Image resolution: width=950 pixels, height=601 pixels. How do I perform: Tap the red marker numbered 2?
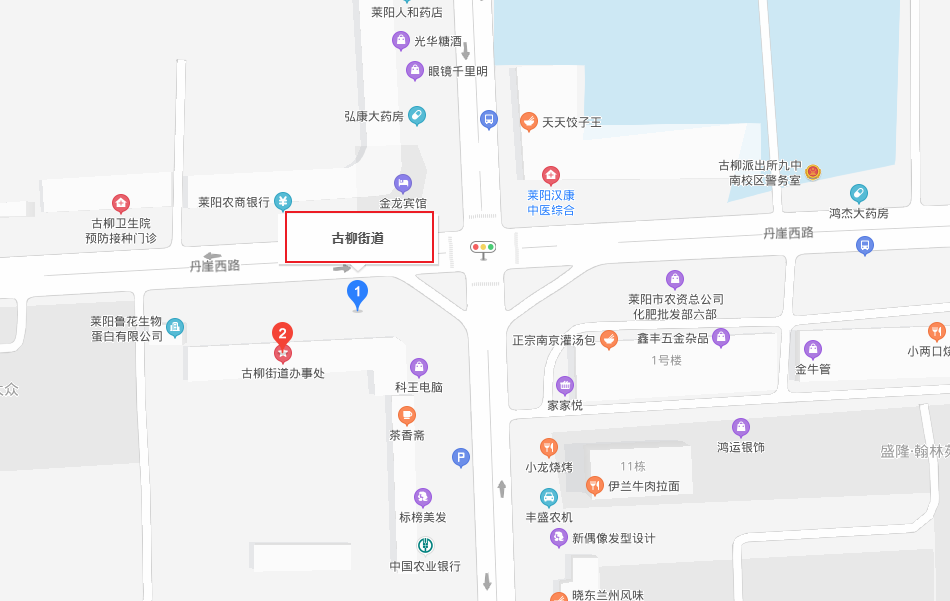283,333
